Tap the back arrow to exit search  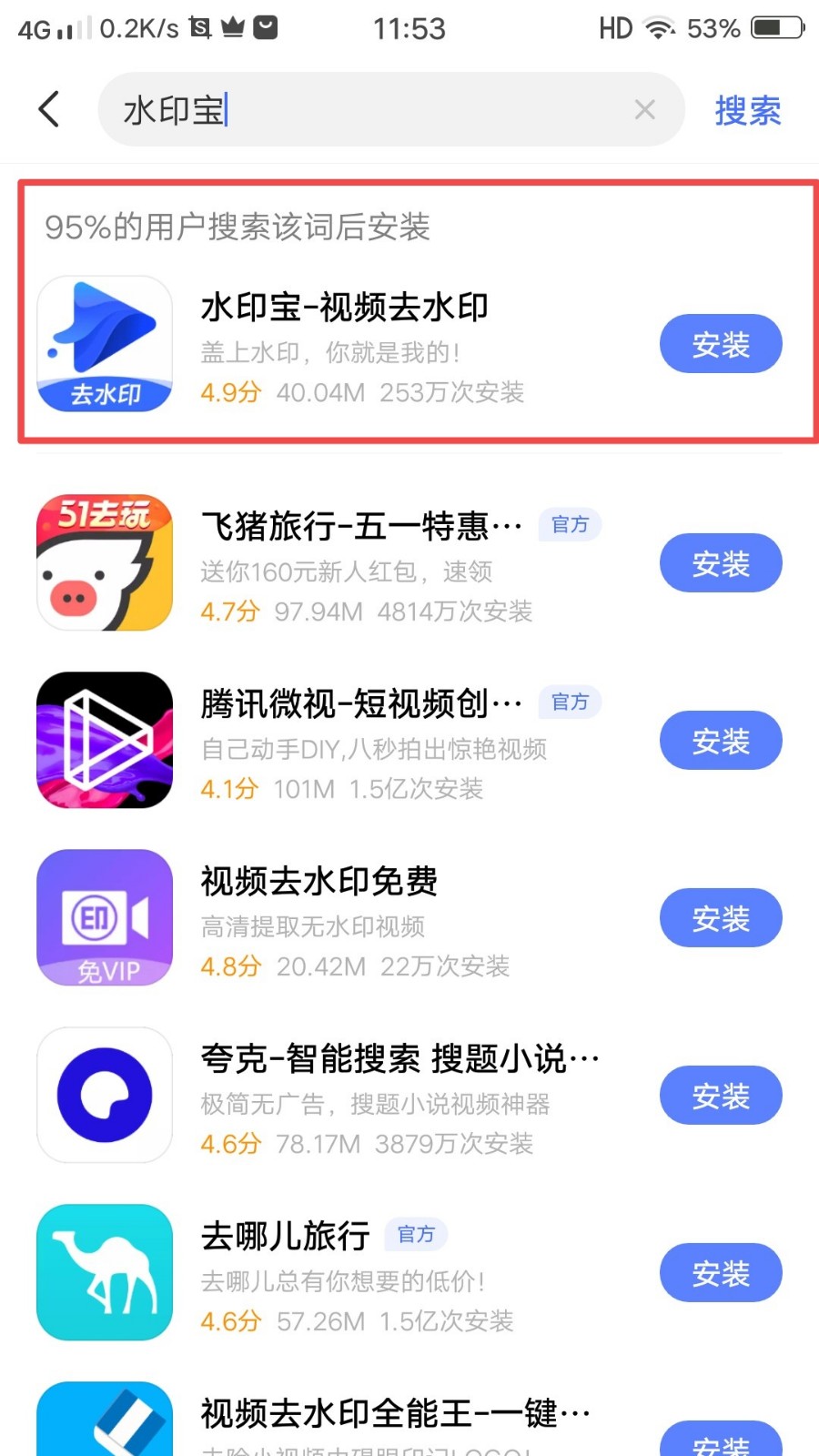coord(47,108)
